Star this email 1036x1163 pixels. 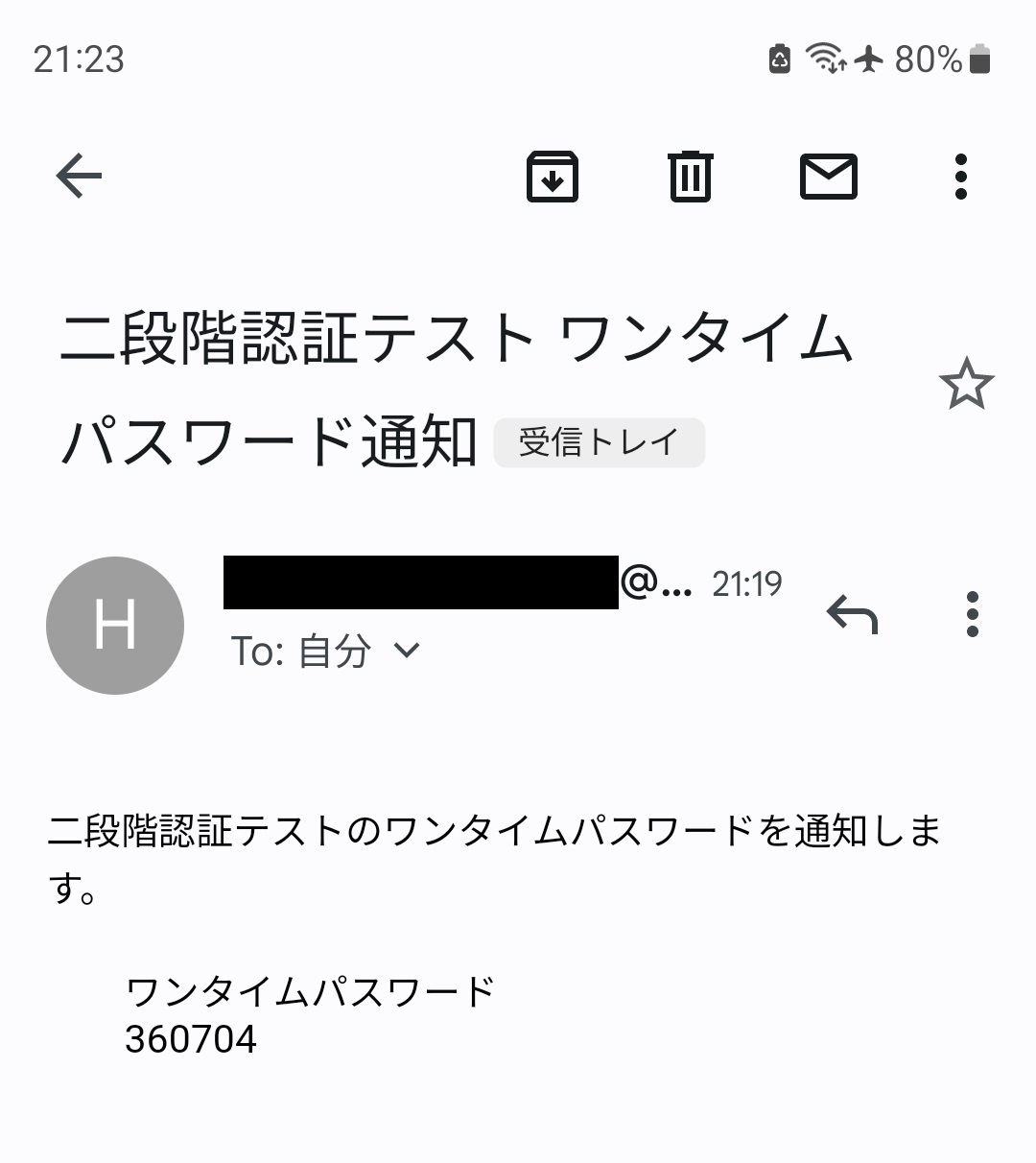pyautogui.click(x=965, y=384)
